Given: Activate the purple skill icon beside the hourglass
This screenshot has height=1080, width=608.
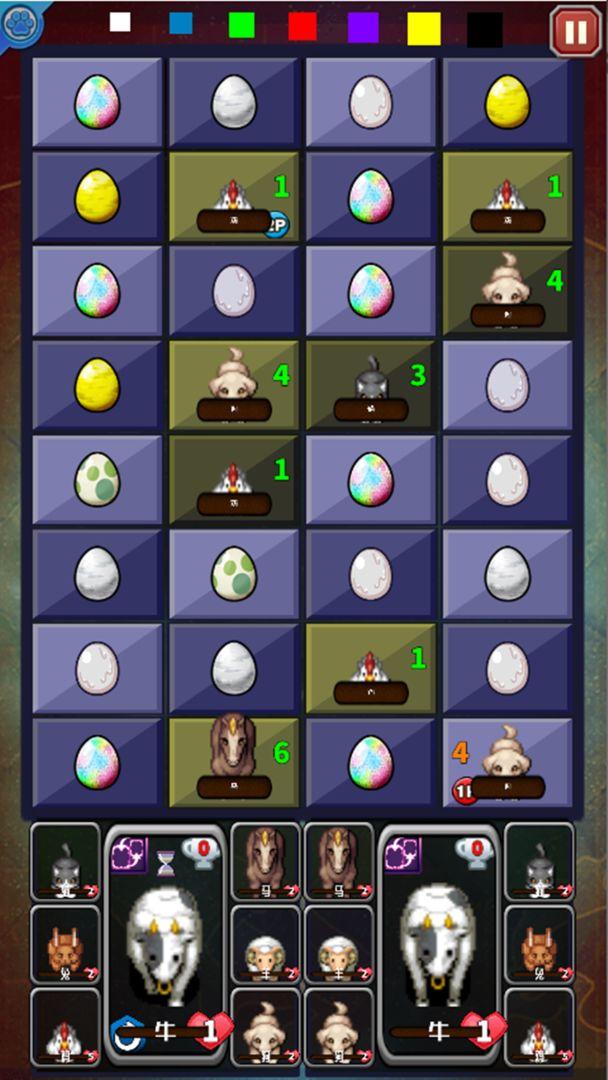Looking at the screenshot, I should click(x=129, y=855).
